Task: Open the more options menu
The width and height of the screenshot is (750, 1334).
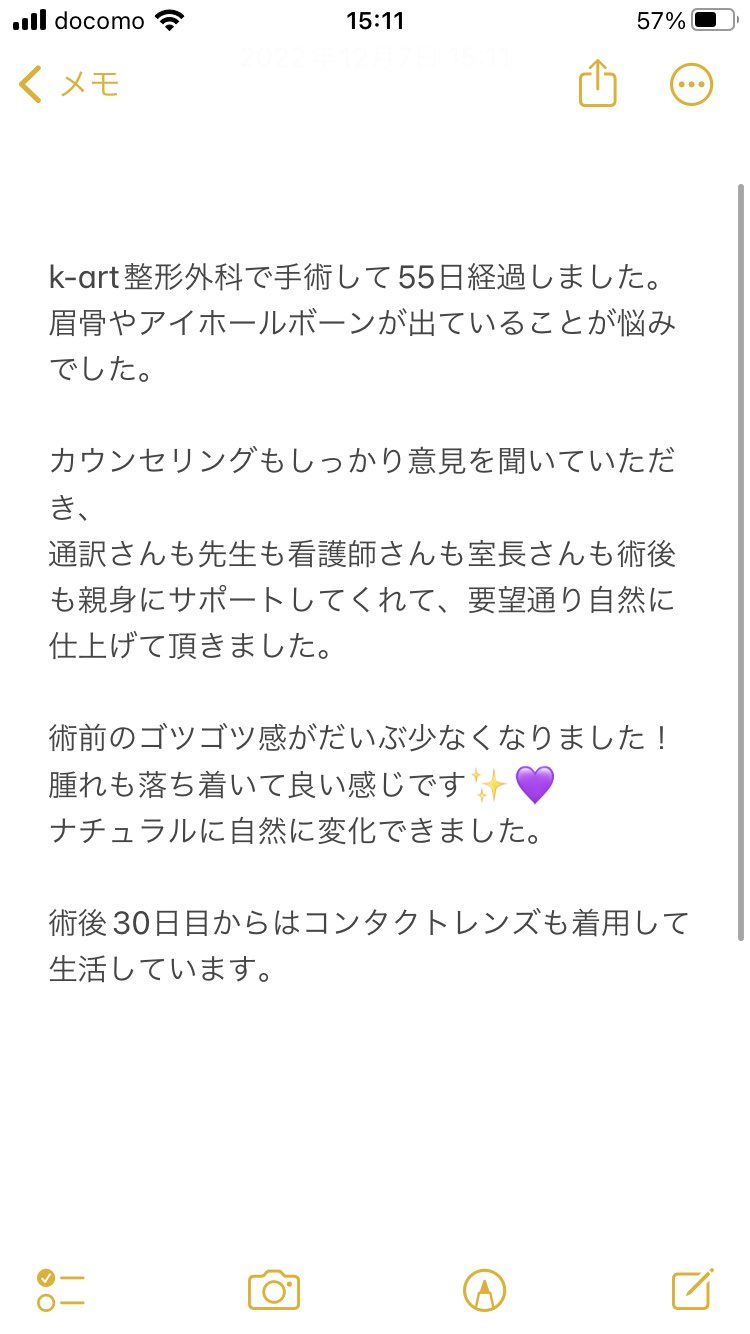Action: click(691, 85)
